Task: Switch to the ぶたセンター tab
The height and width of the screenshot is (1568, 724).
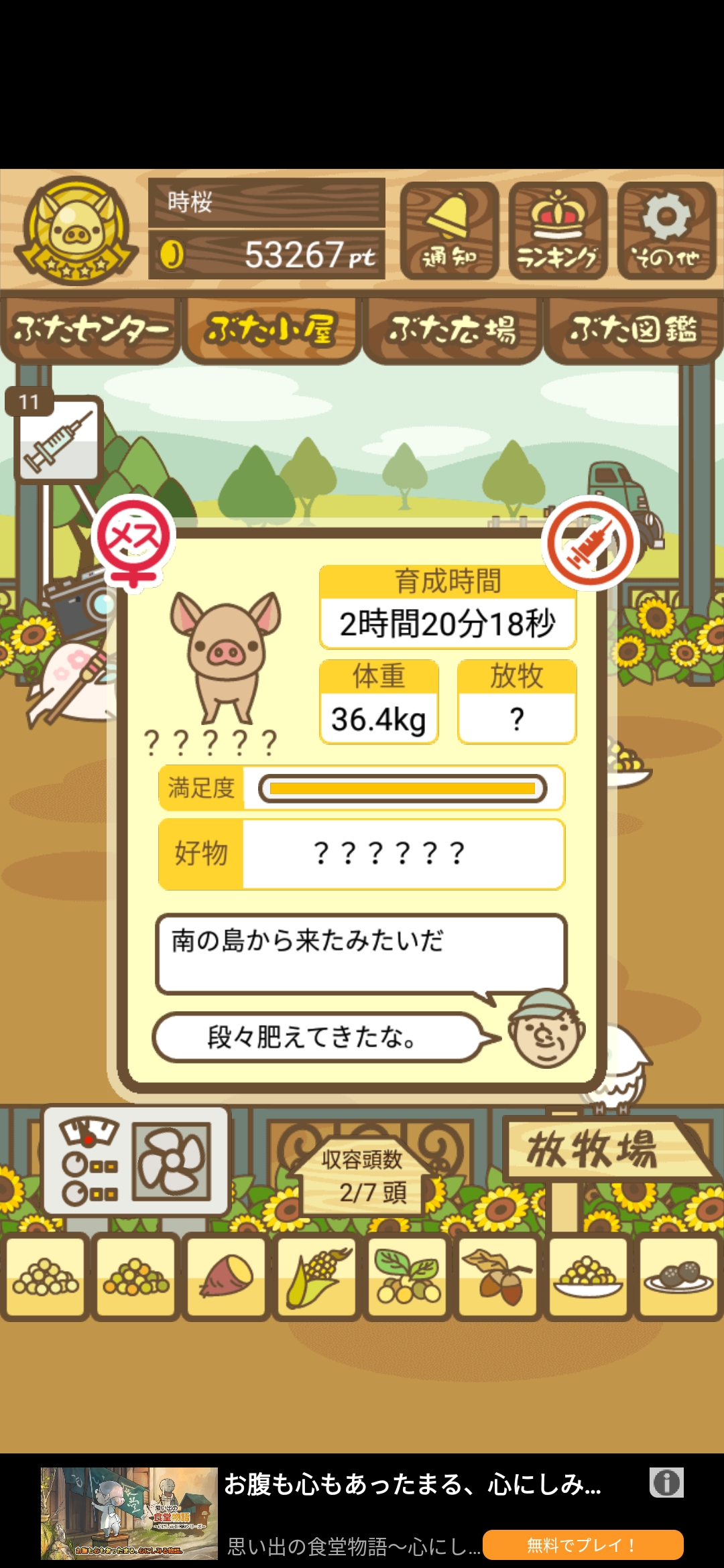Action: 90,330
